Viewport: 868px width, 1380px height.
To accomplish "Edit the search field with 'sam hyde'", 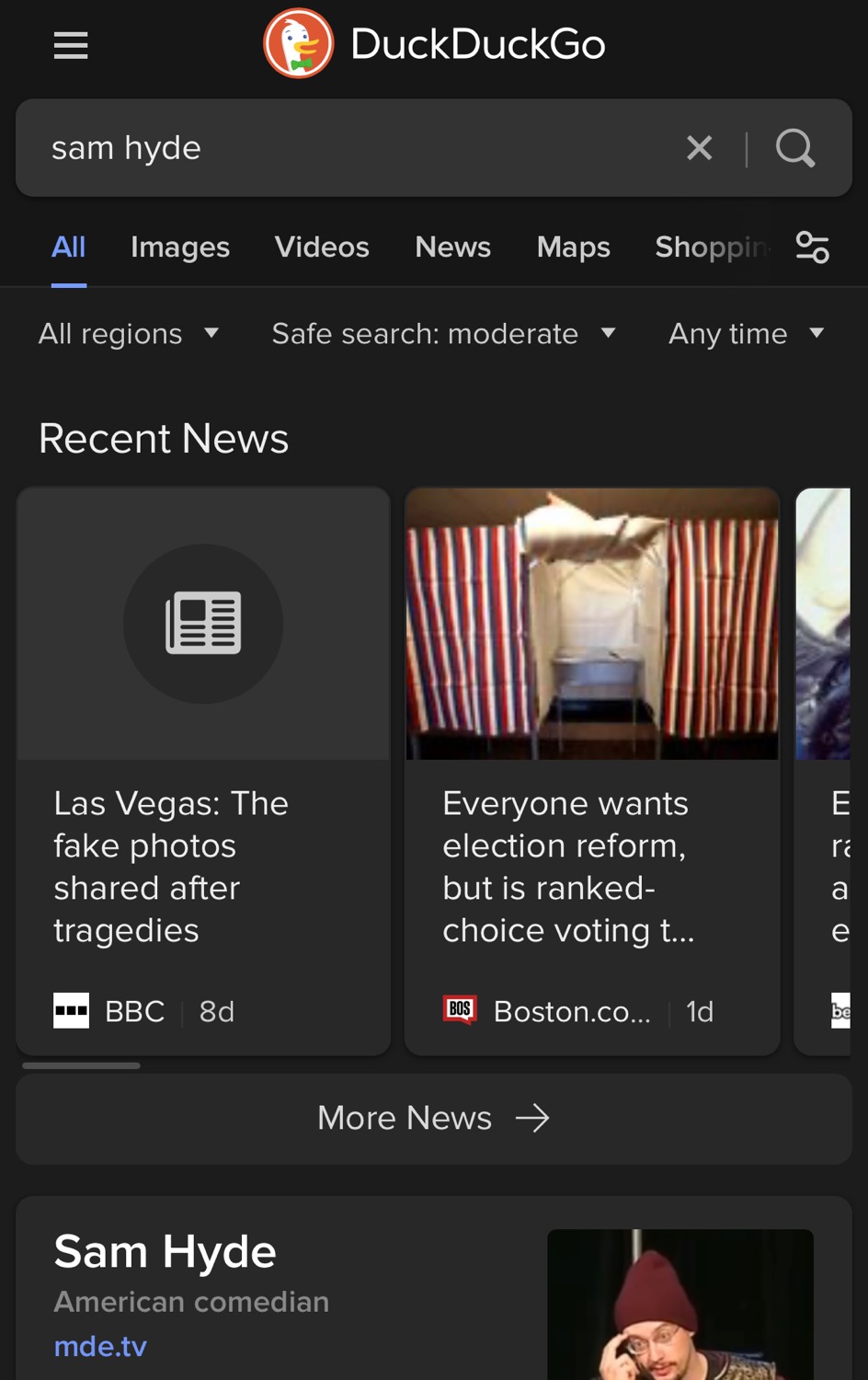I will coord(349,148).
